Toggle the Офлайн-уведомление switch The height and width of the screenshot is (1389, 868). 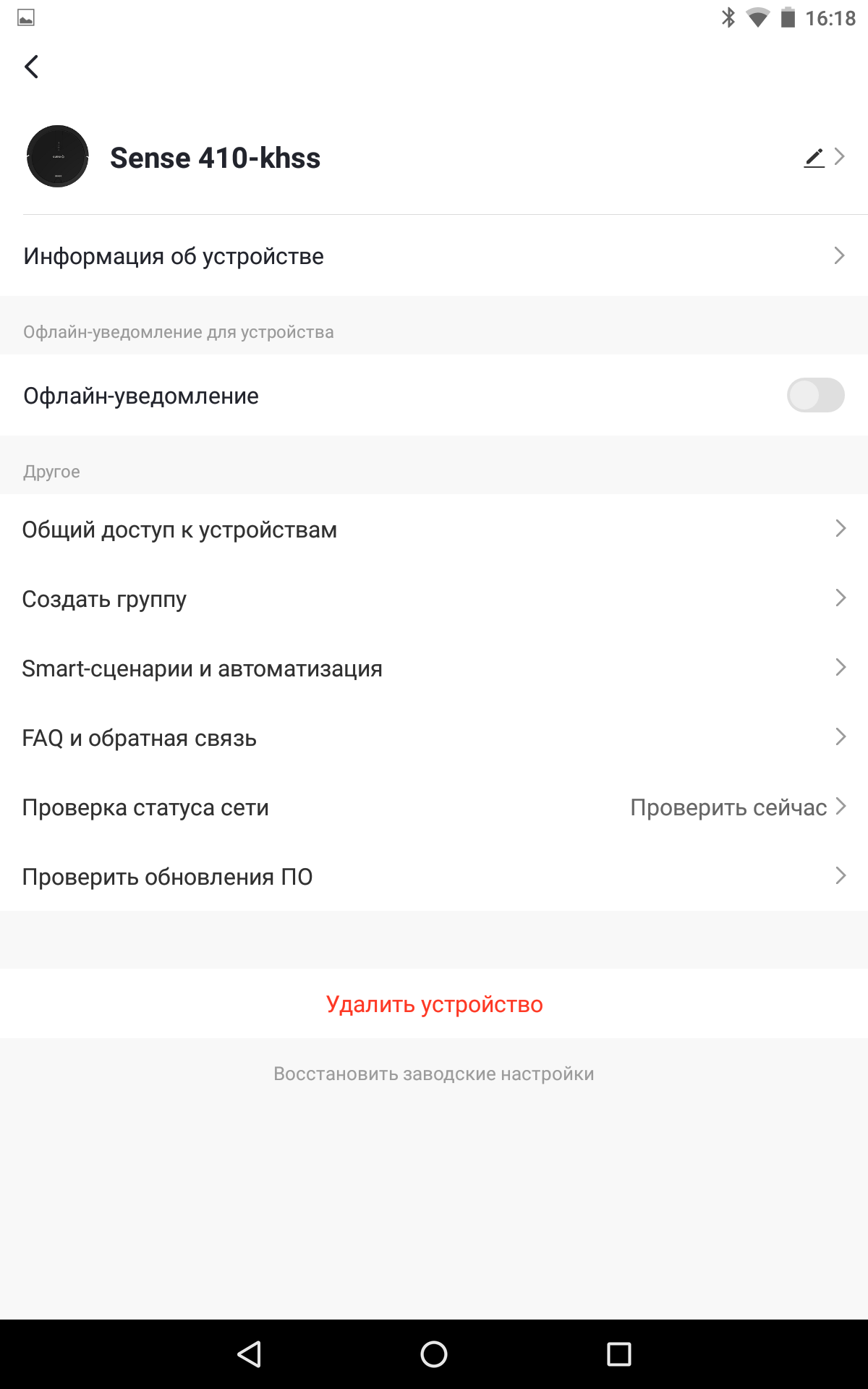click(815, 396)
